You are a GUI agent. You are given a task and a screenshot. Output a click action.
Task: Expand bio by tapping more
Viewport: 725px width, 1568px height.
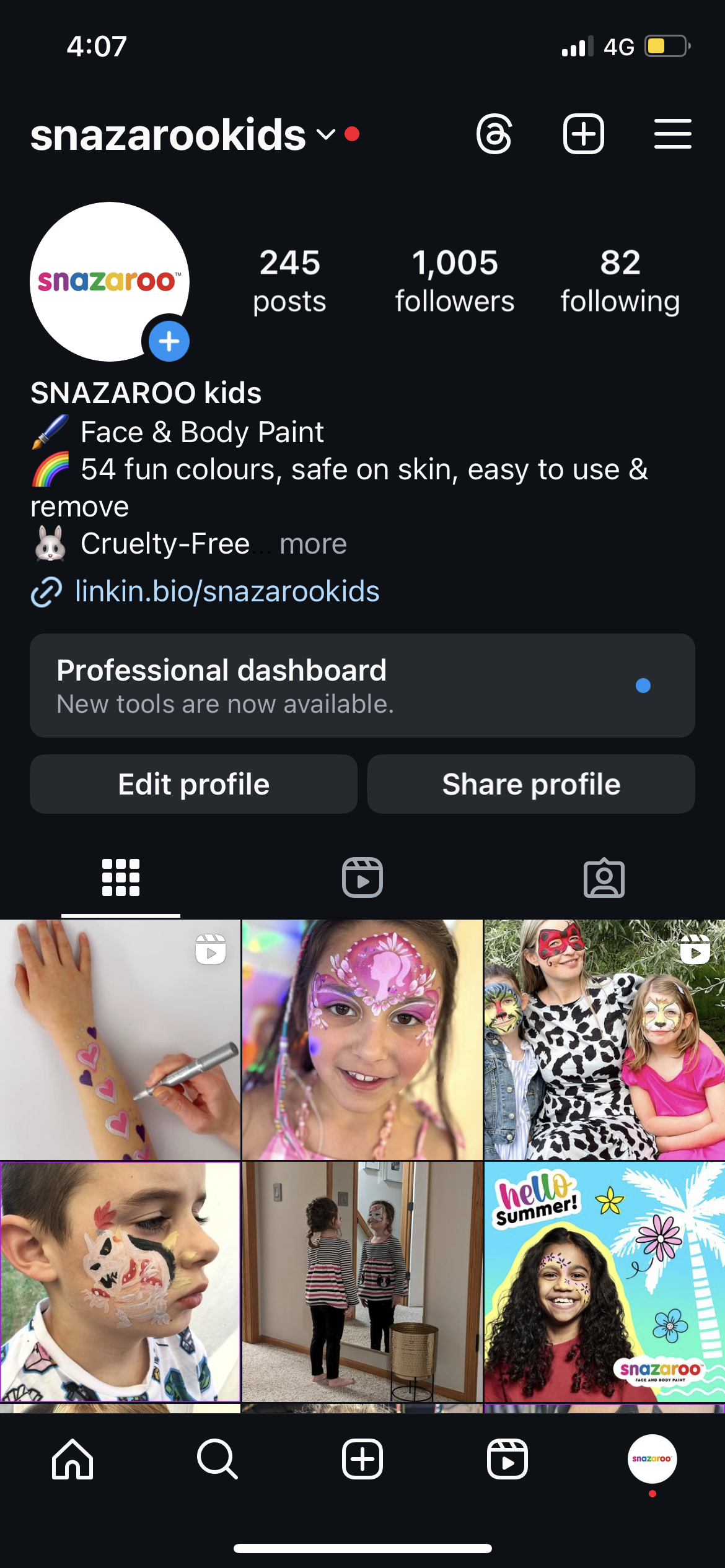coord(313,544)
